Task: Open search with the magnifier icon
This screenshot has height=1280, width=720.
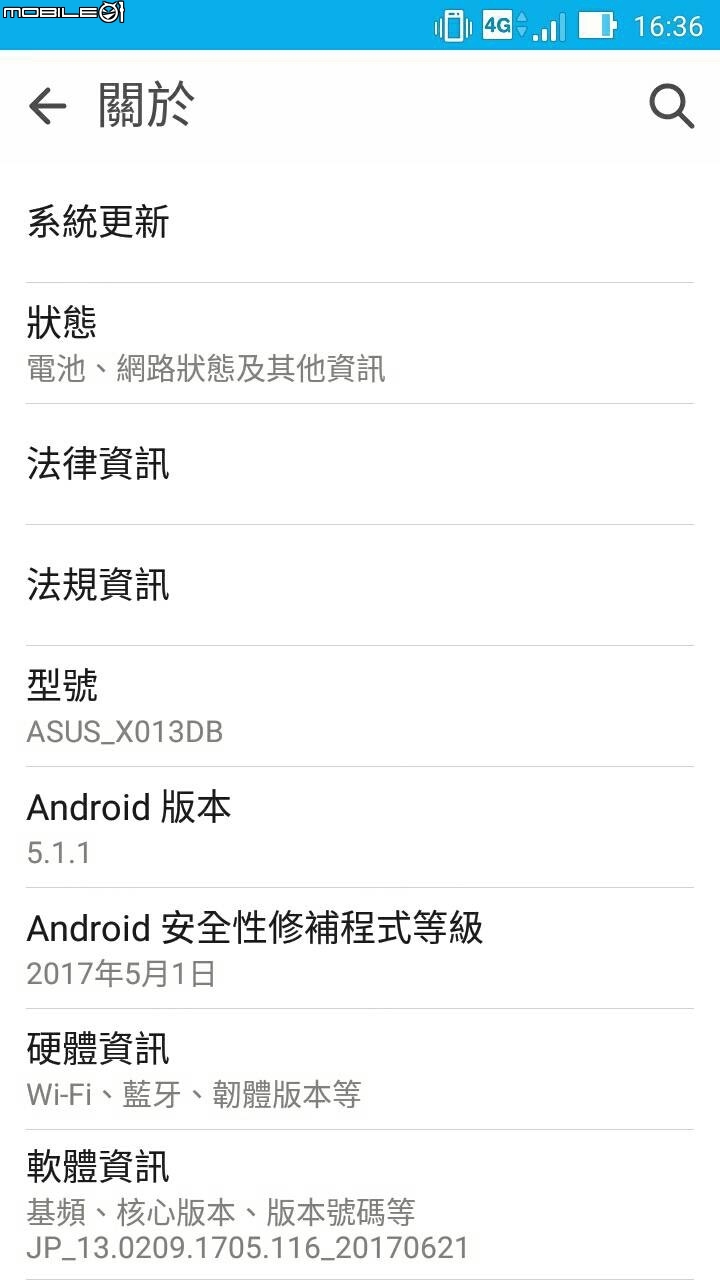Action: [671, 106]
